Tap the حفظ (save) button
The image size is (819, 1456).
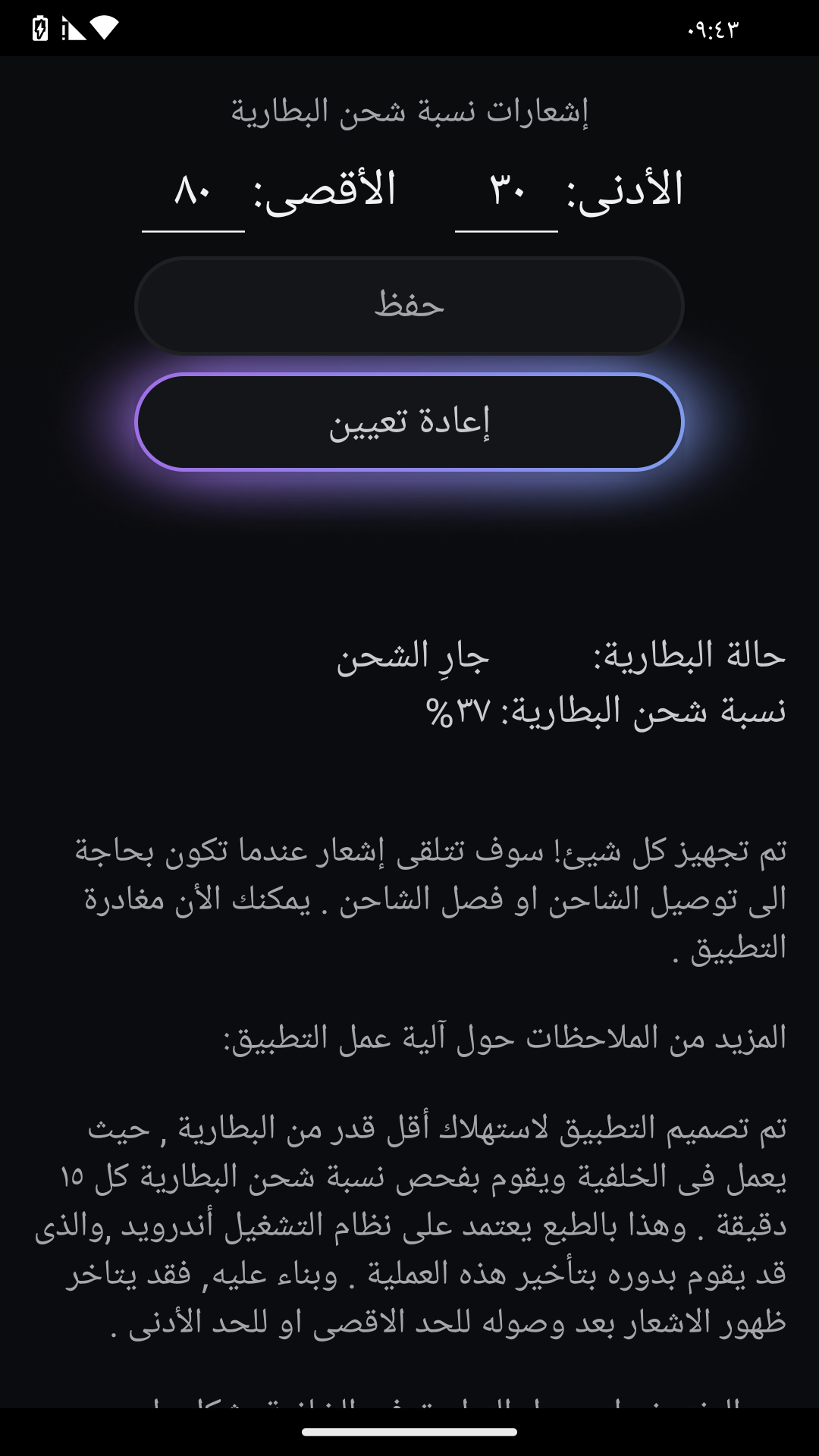tap(409, 306)
